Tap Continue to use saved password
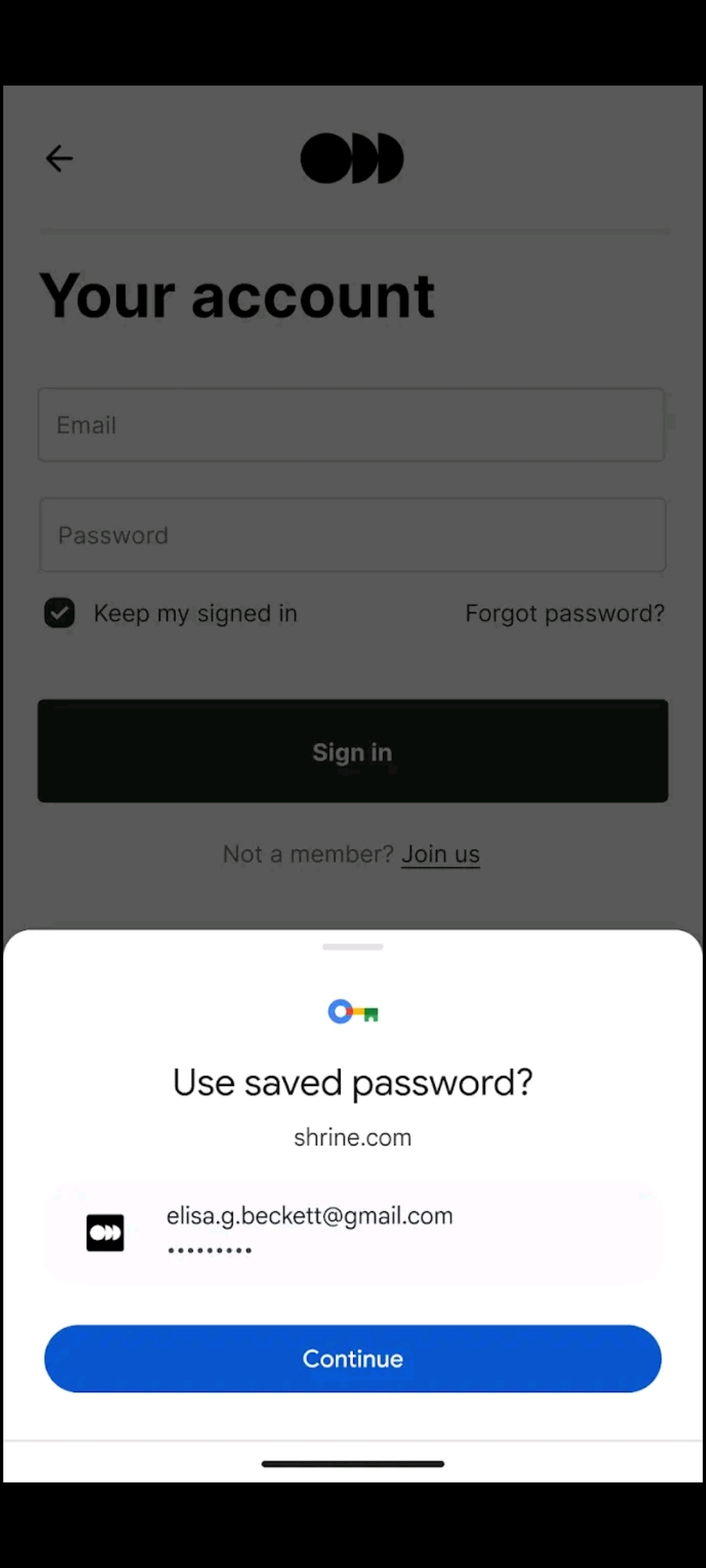 353,1358
